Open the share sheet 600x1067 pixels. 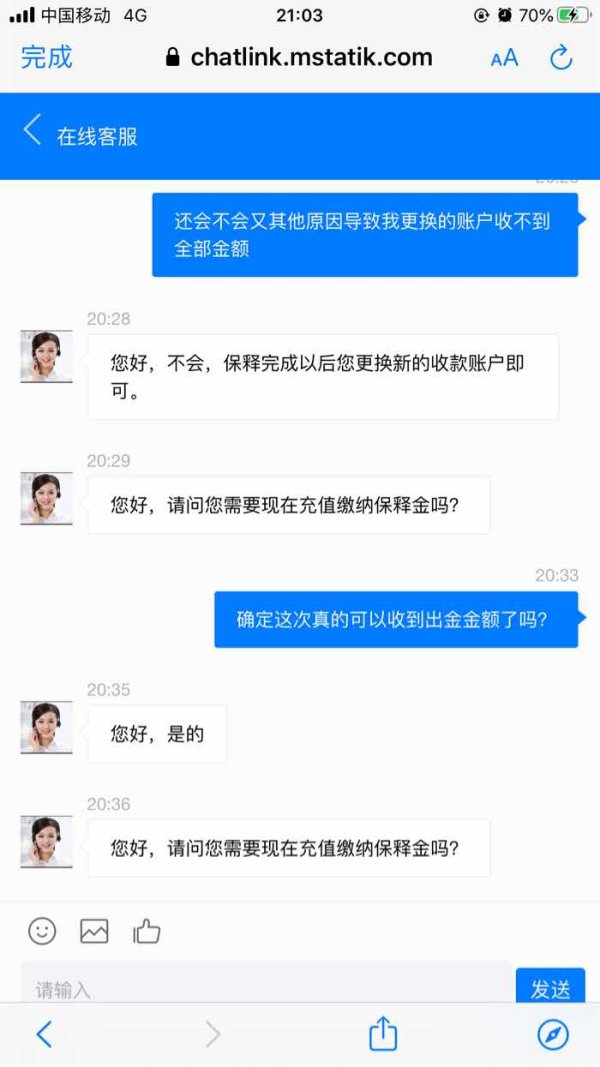tap(383, 1033)
